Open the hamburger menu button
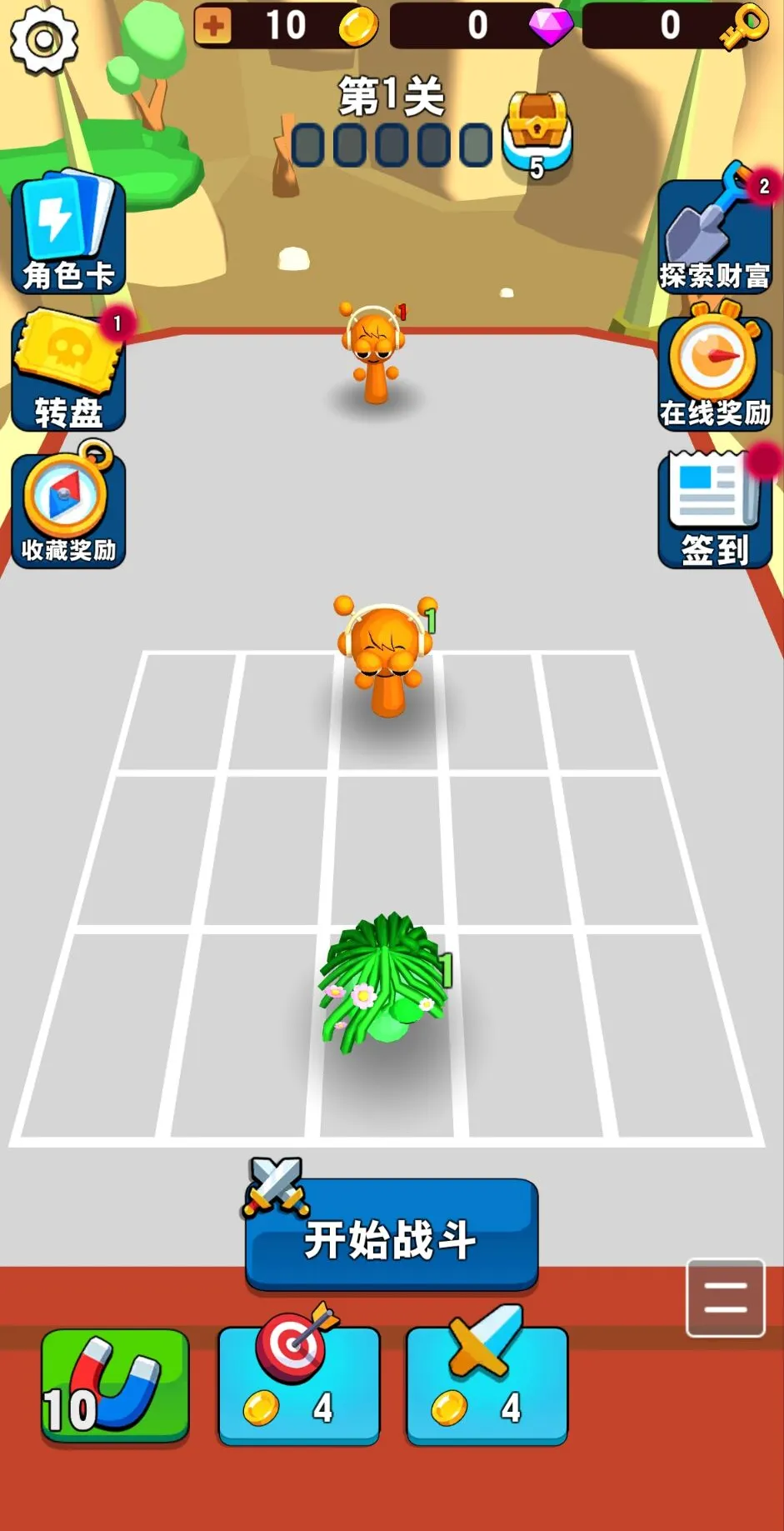This screenshot has width=784, height=1531. pyautogui.click(x=725, y=1298)
